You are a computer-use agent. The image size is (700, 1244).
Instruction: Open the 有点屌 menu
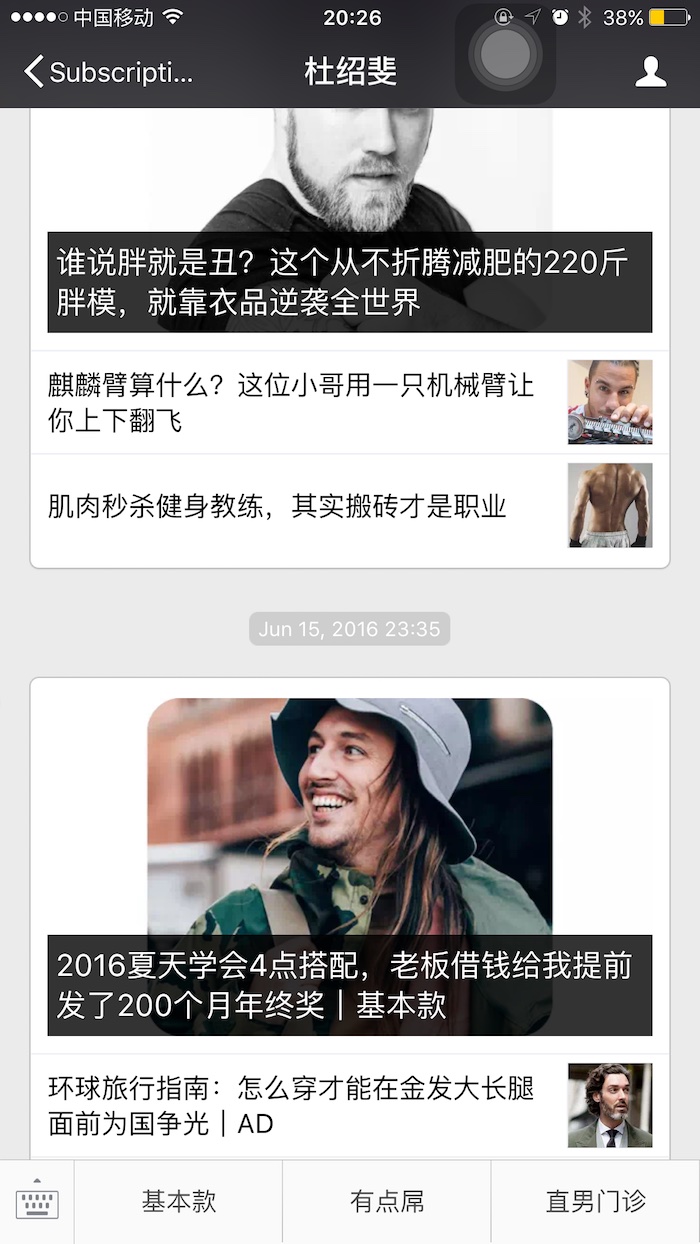tap(387, 1201)
